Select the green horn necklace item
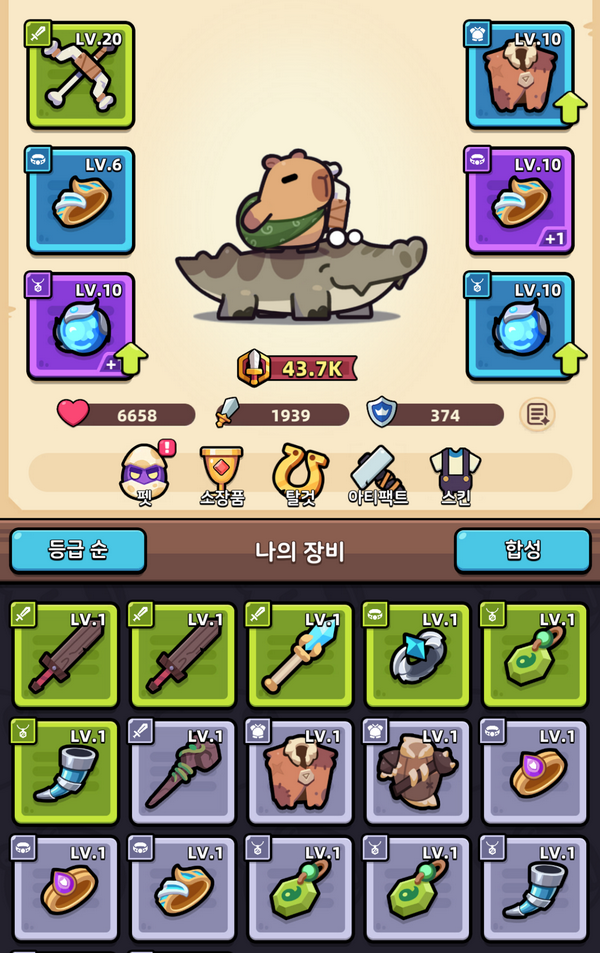 (65, 773)
